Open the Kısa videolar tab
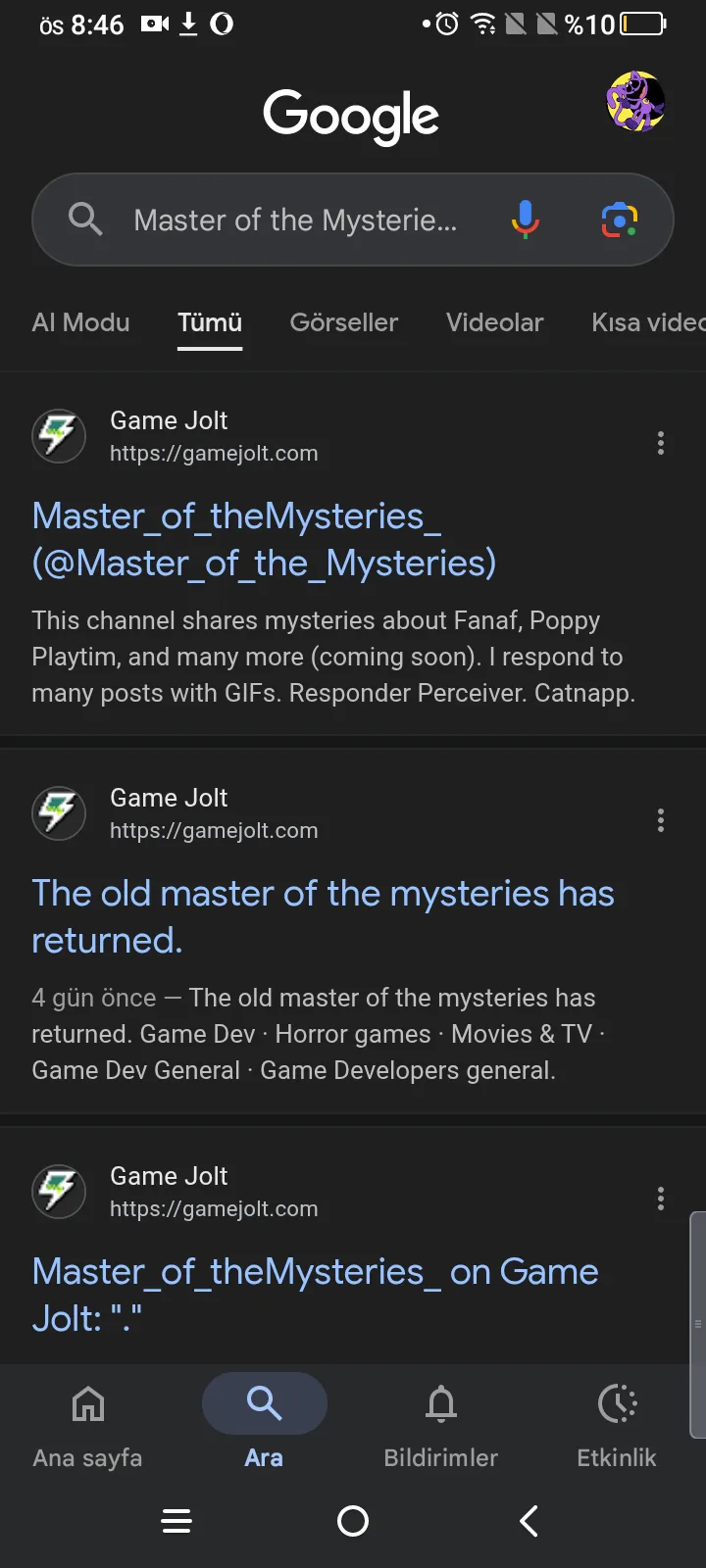Screen dimensions: 706x1568 pyautogui.click(x=647, y=322)
